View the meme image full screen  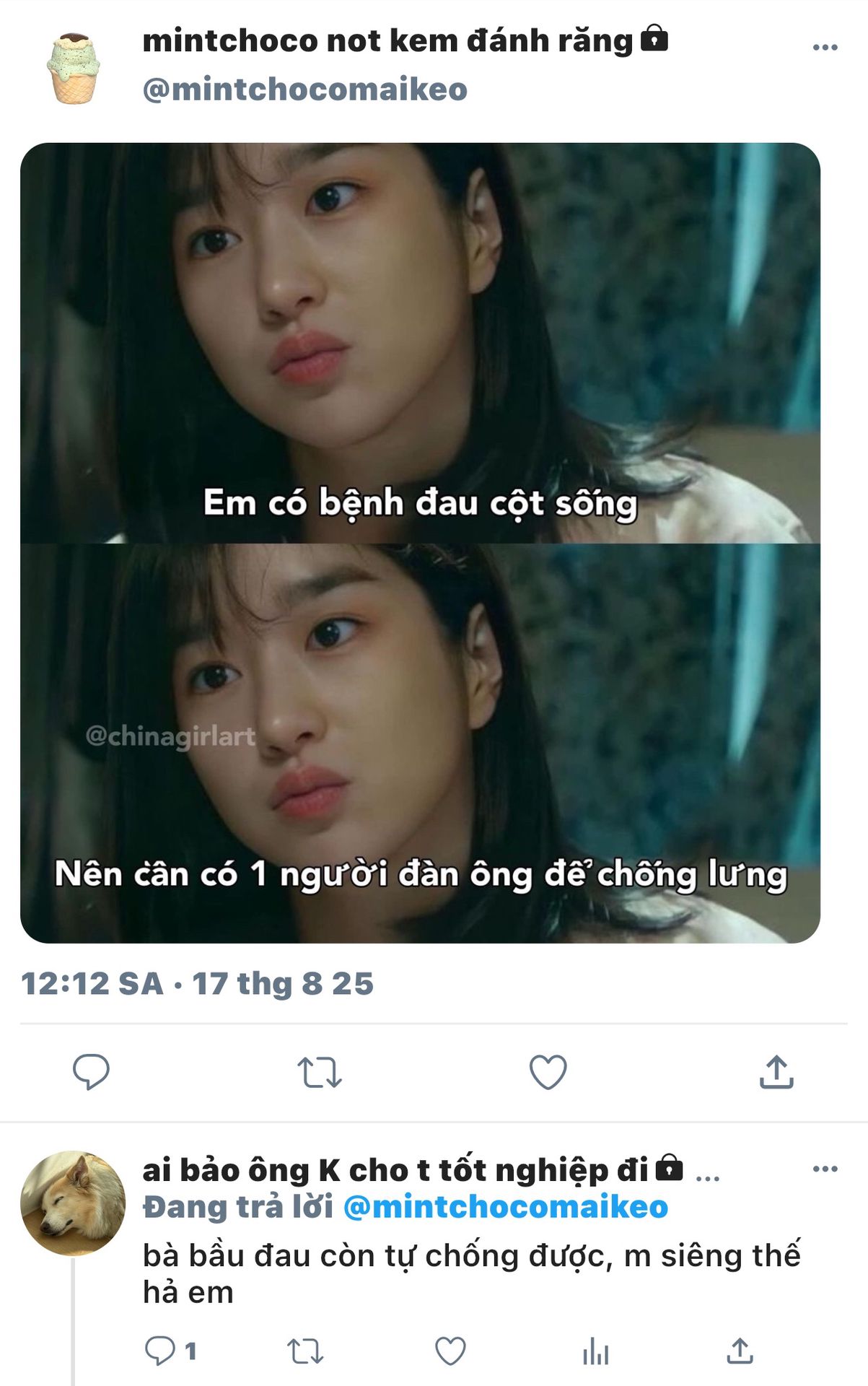(x=420, y=543)
